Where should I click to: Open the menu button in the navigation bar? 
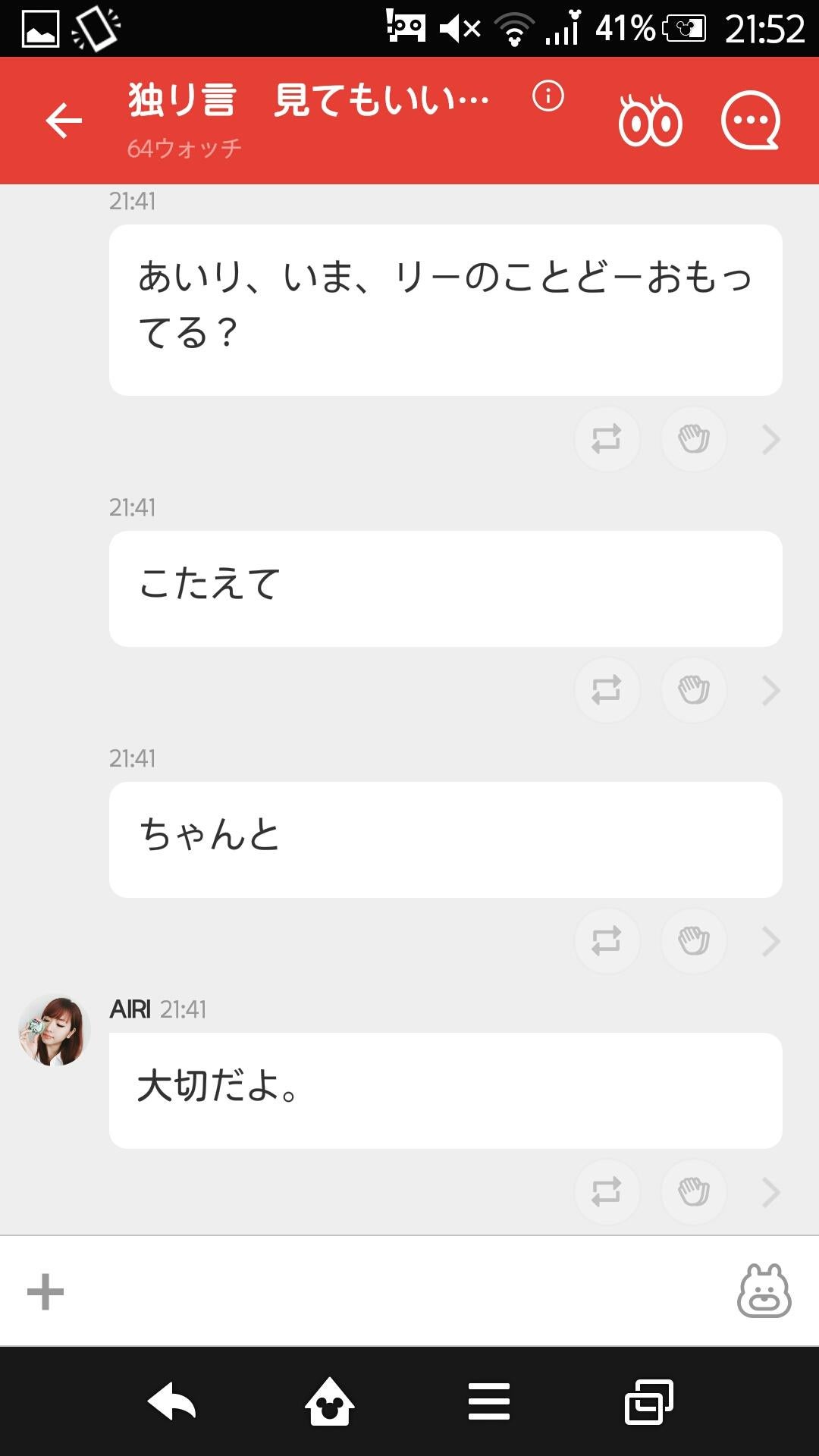[x=488, y=1401]
